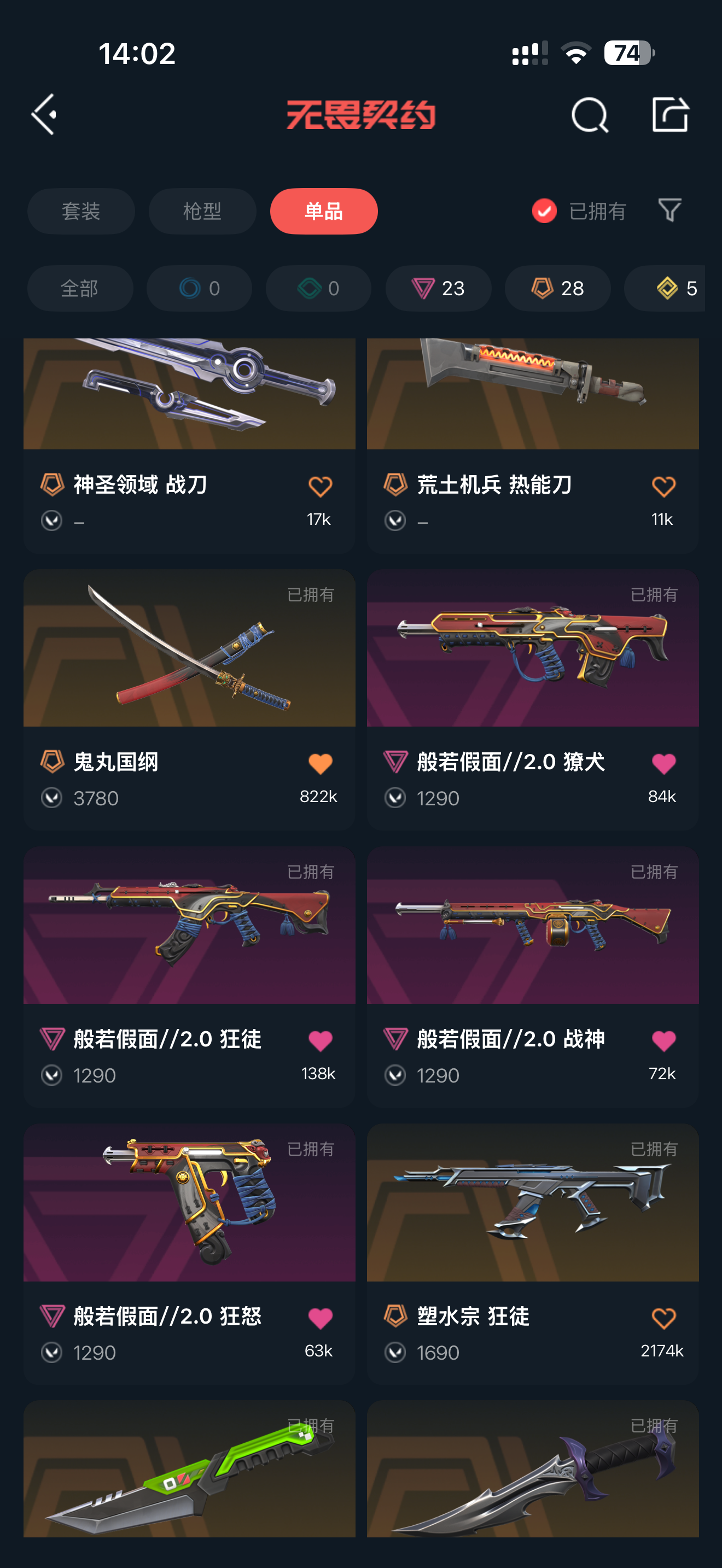
Task: Go back using the arrow icon
Action: (x=44, y=114)
